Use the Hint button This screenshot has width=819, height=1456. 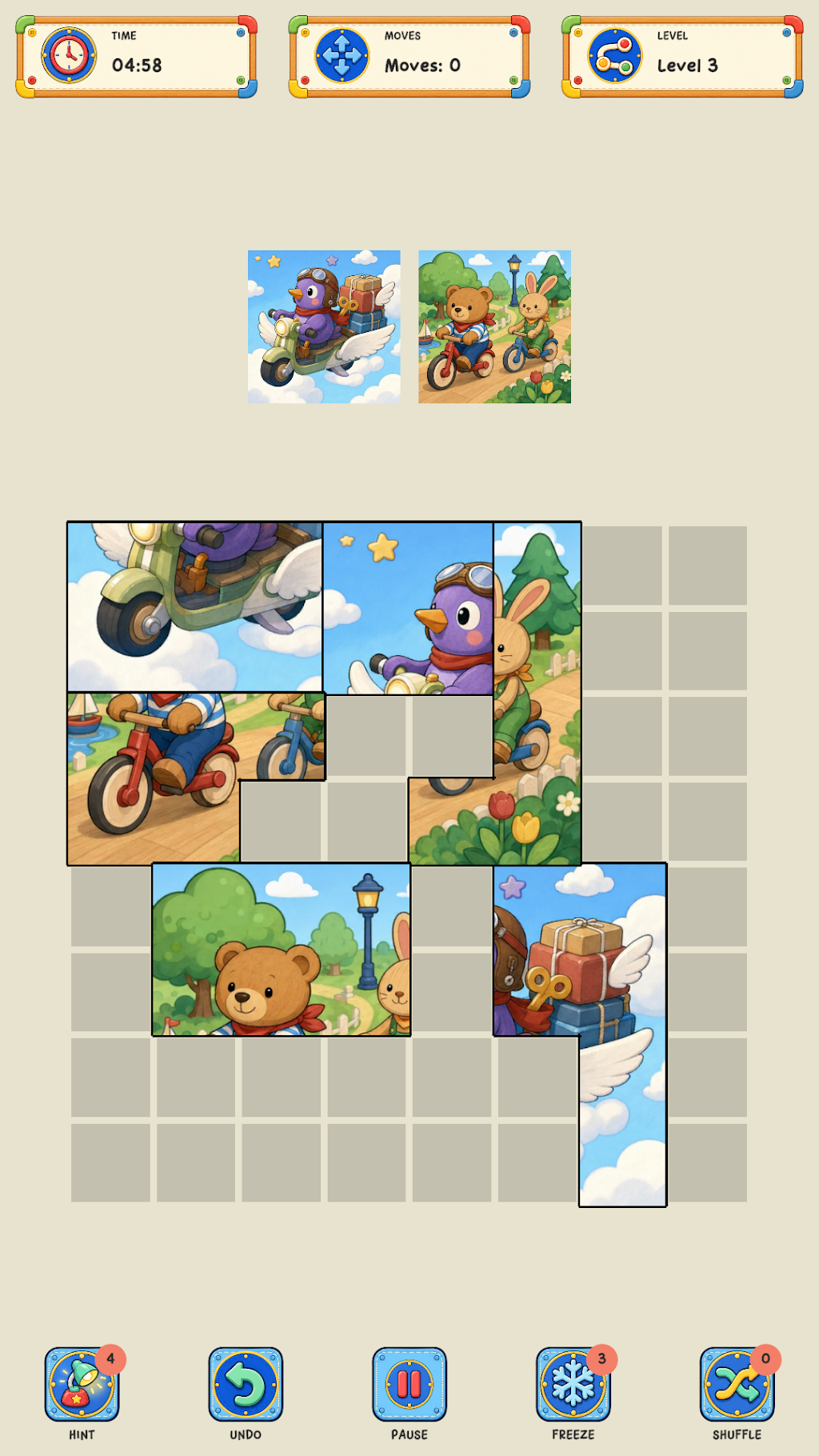[82, 1384]
